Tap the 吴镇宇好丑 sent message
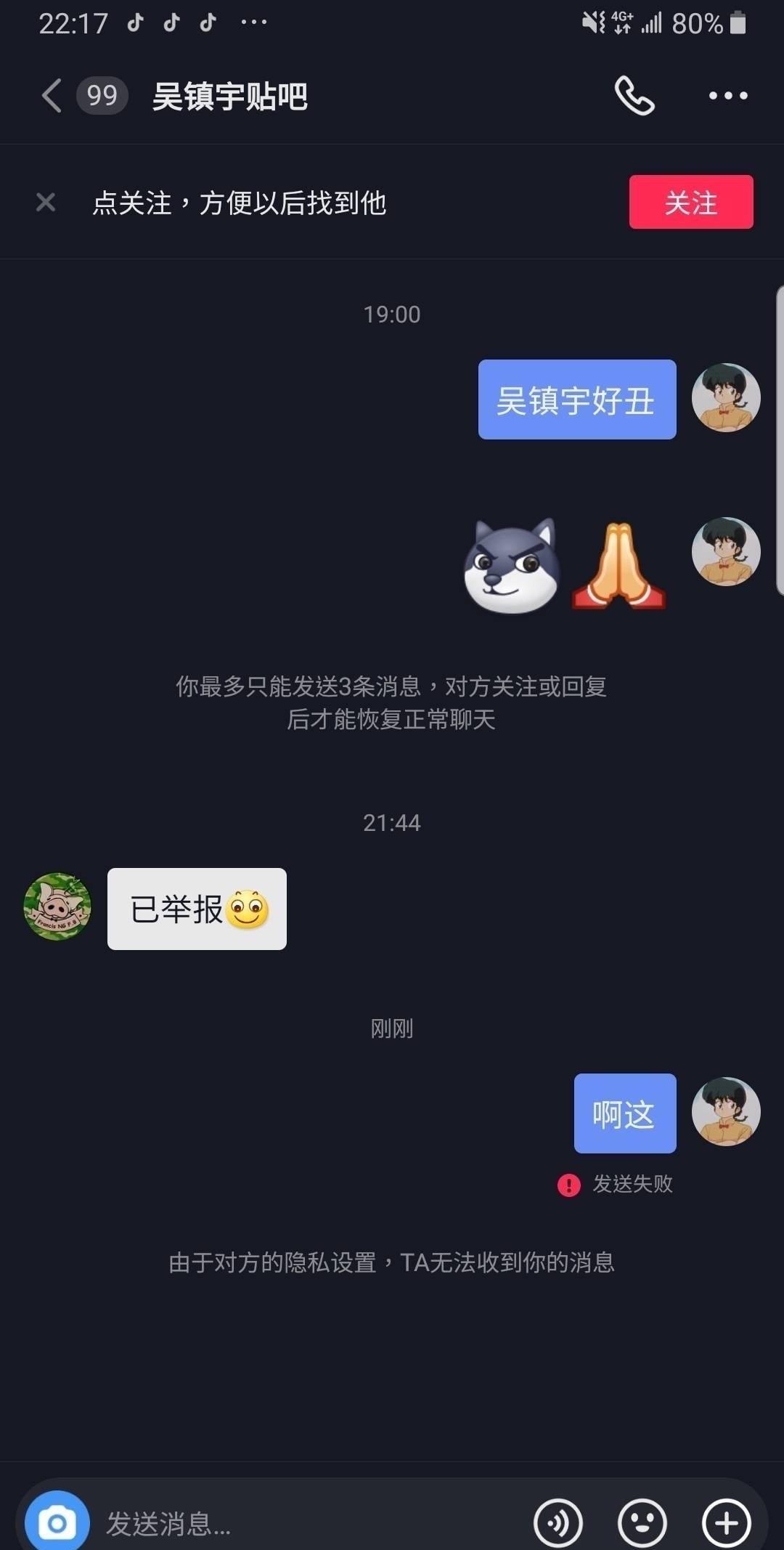The width and height of the screenshot is (784, 1550). pyautogui.click(x=576, y=398)
